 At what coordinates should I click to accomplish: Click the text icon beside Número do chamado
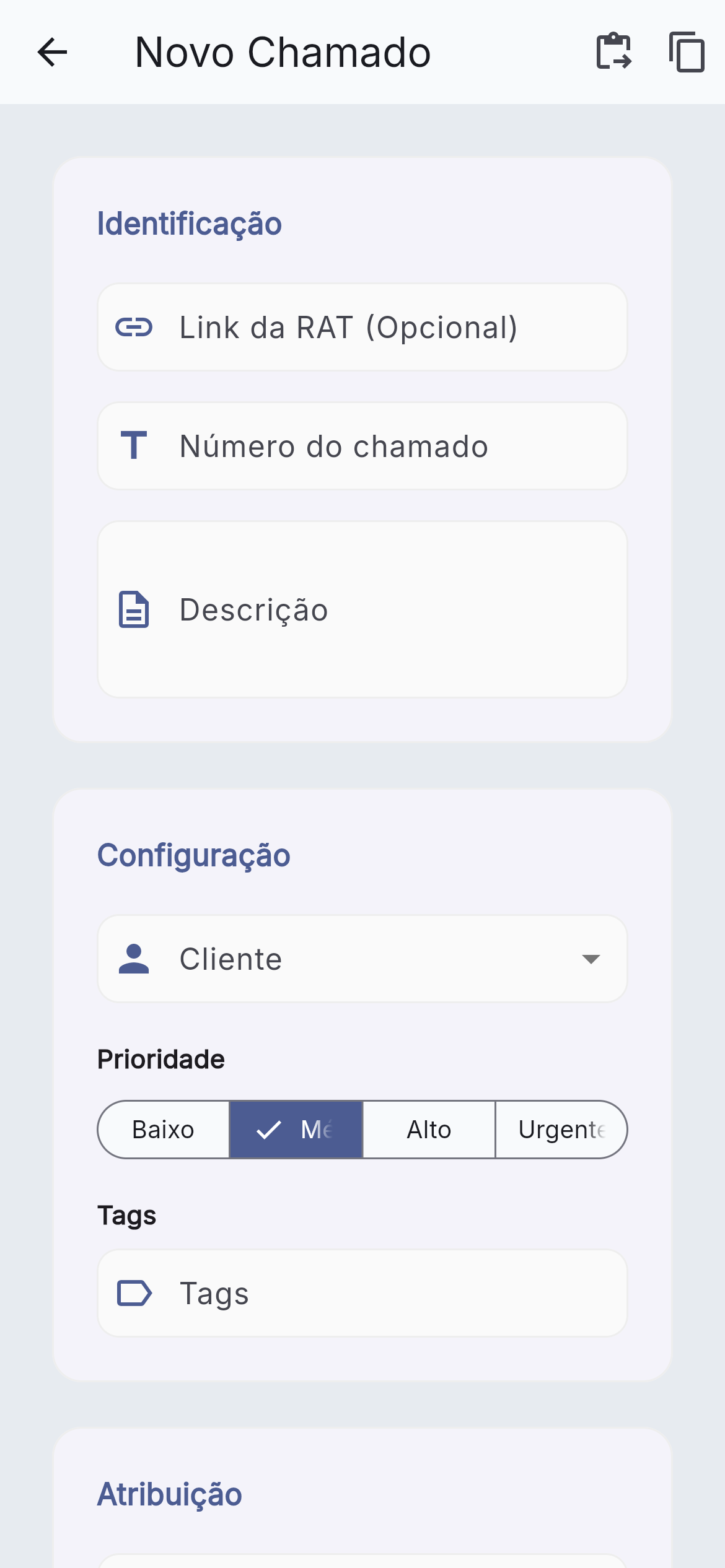tap(136, 446)
